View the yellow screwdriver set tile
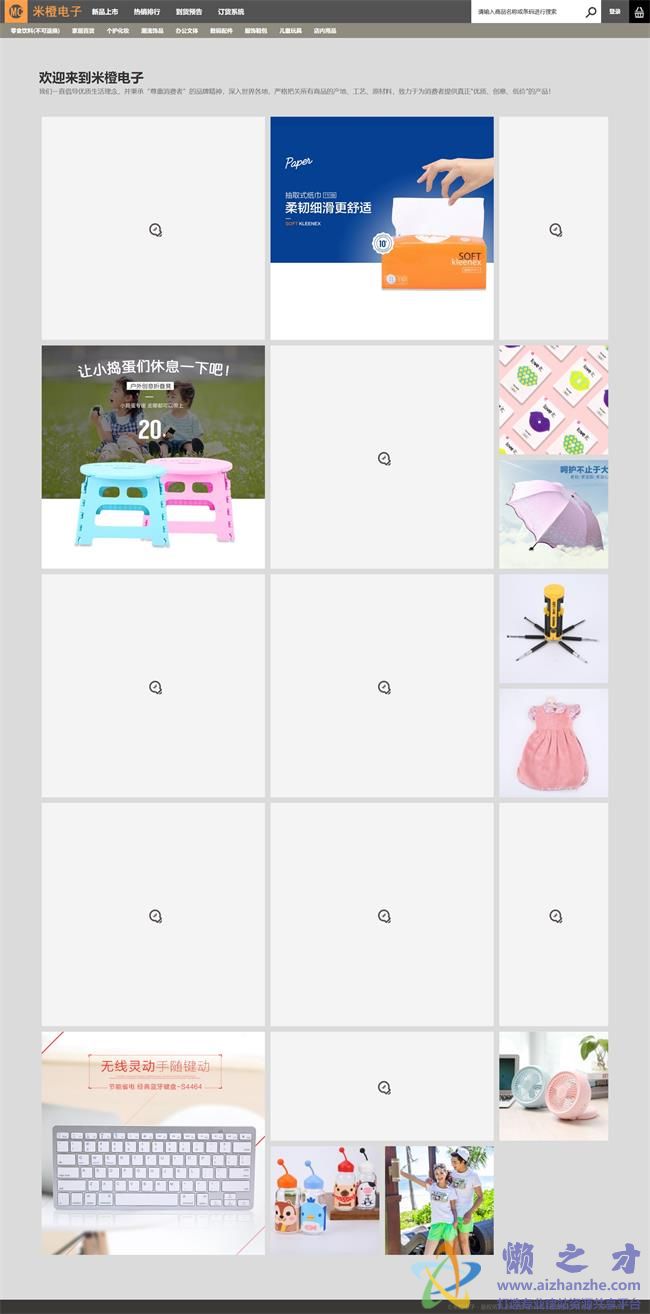Viewport: 650px width, 1314px height. [553, 628]
